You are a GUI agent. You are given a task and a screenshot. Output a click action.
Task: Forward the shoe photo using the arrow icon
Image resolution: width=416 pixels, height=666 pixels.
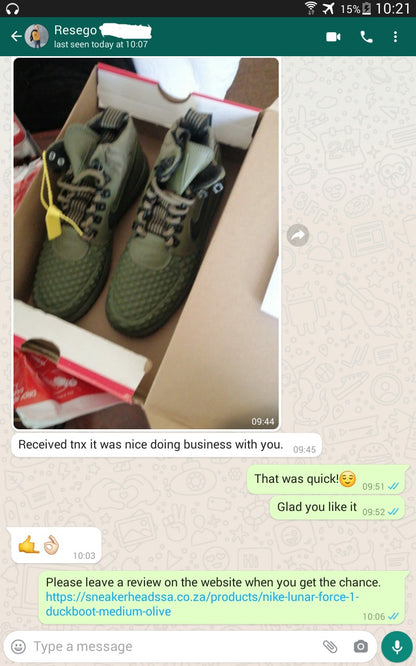298,235
